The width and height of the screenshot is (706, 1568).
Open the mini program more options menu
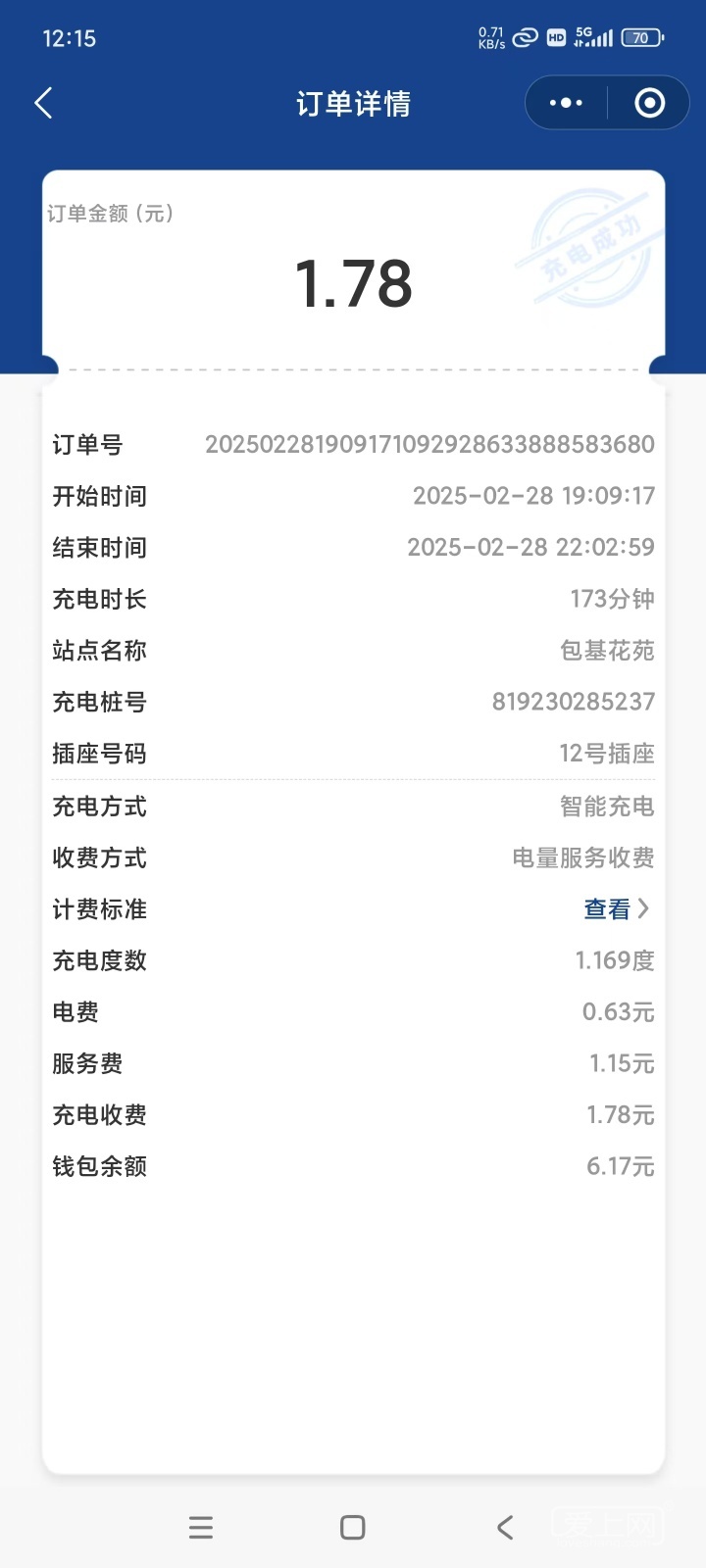(x=566, y=103)
